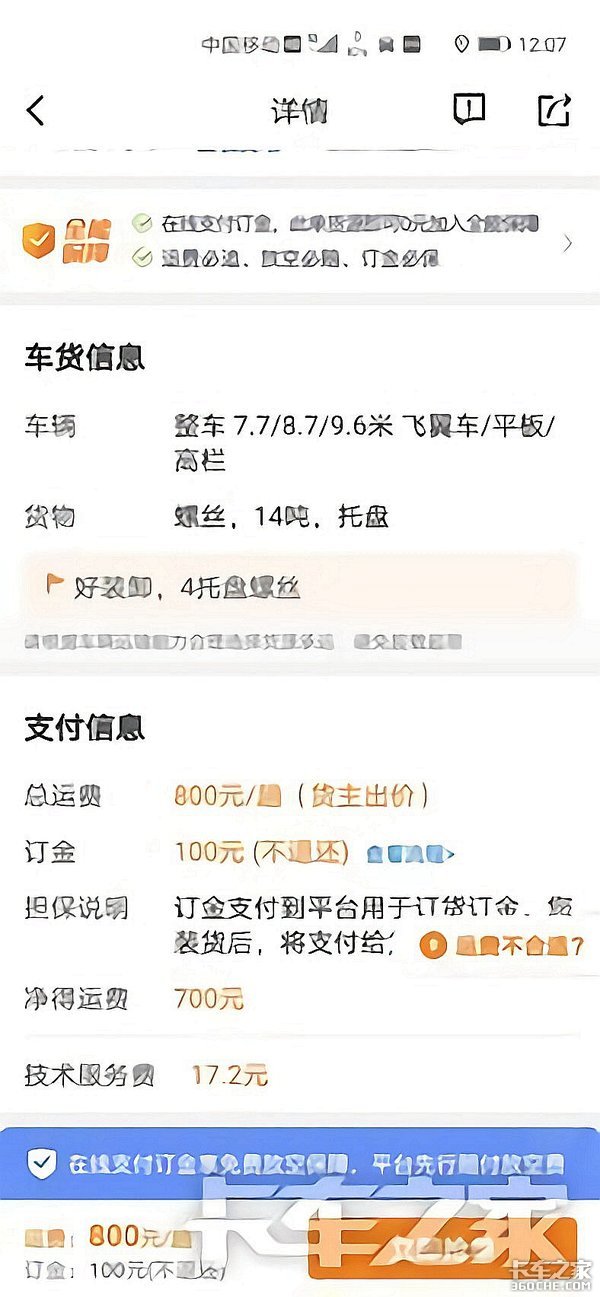
Task: Open the link beside 100元 deposit
Action: [x=410, y=854]
